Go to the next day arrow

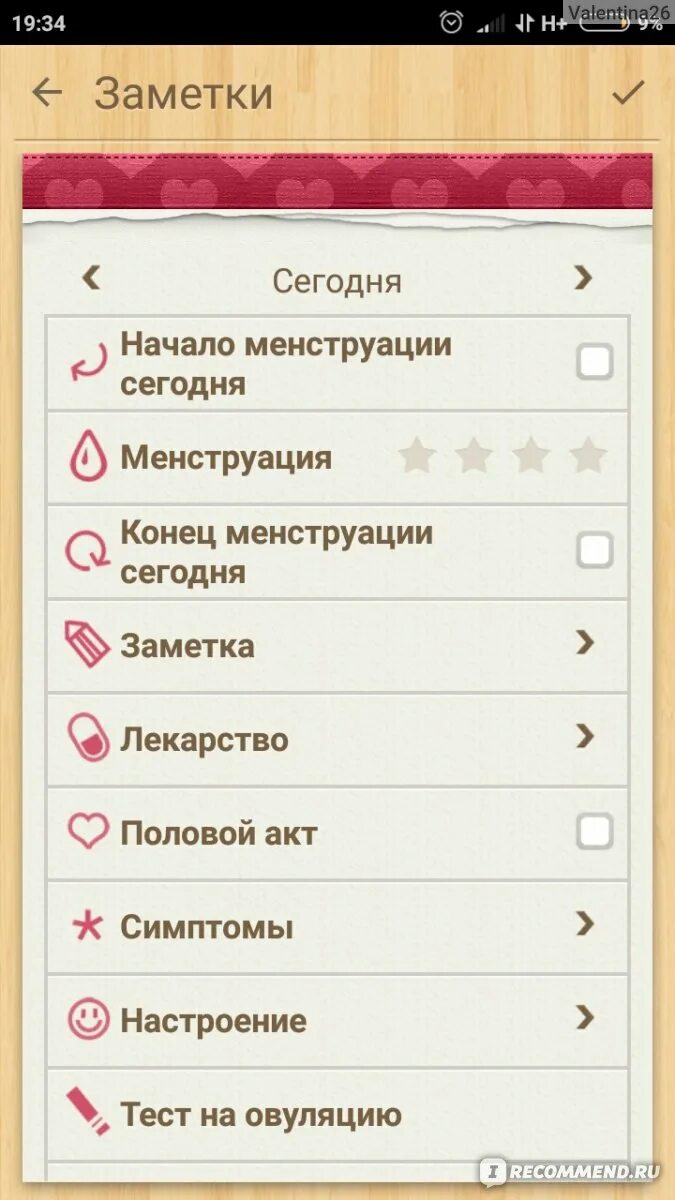584,278
